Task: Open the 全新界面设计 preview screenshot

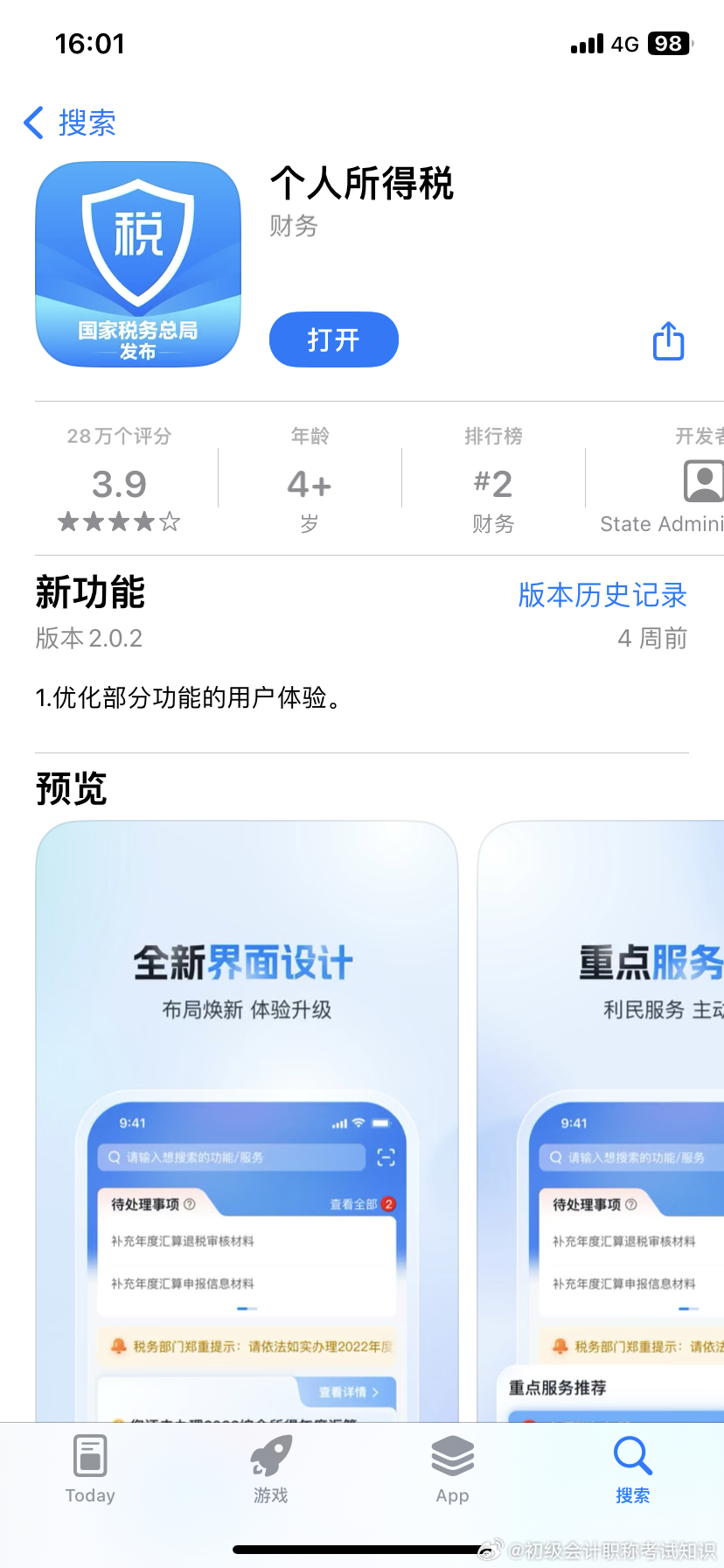Action: 247,1122
